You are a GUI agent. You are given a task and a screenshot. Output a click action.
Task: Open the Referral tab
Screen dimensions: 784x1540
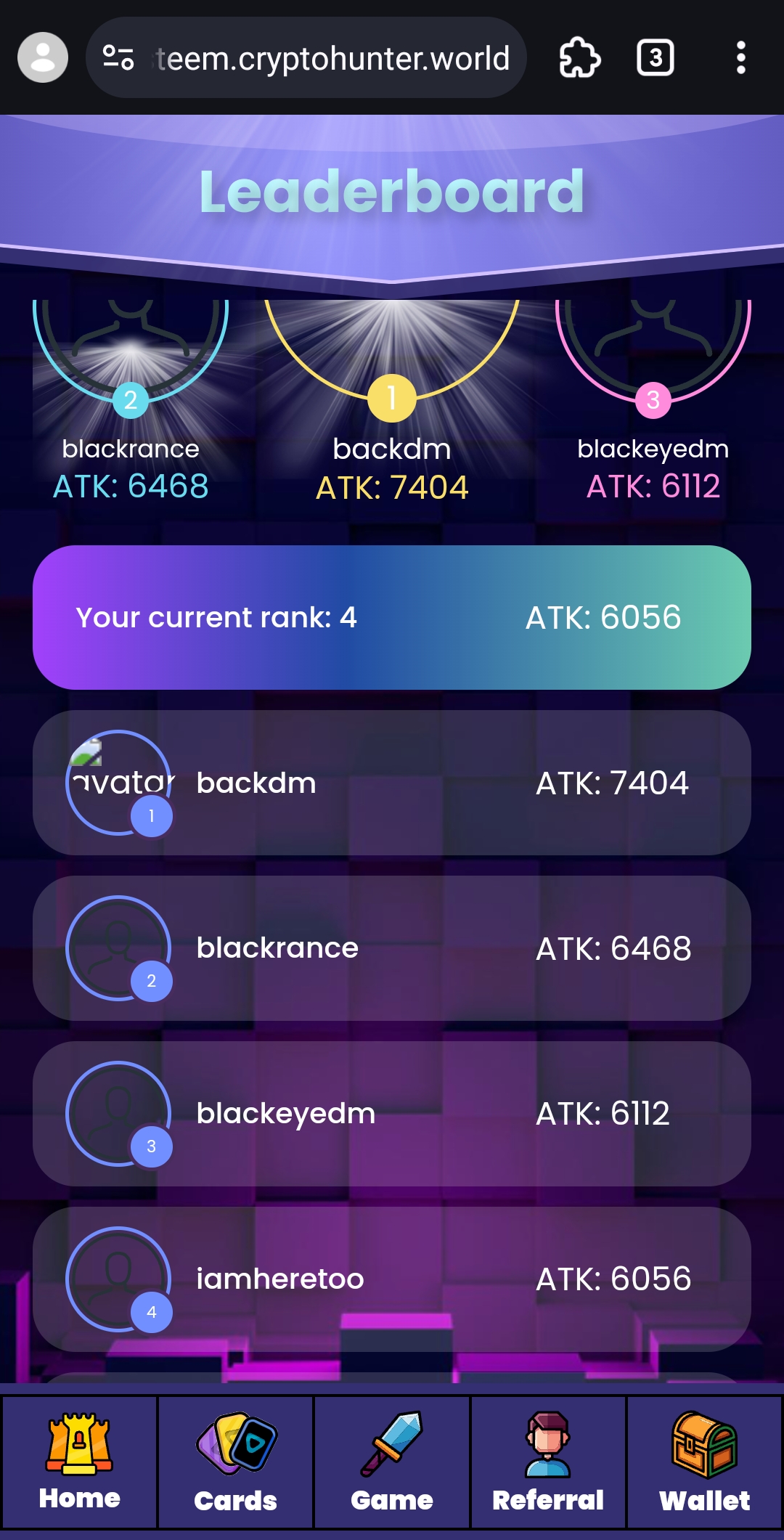(548, 1462)
